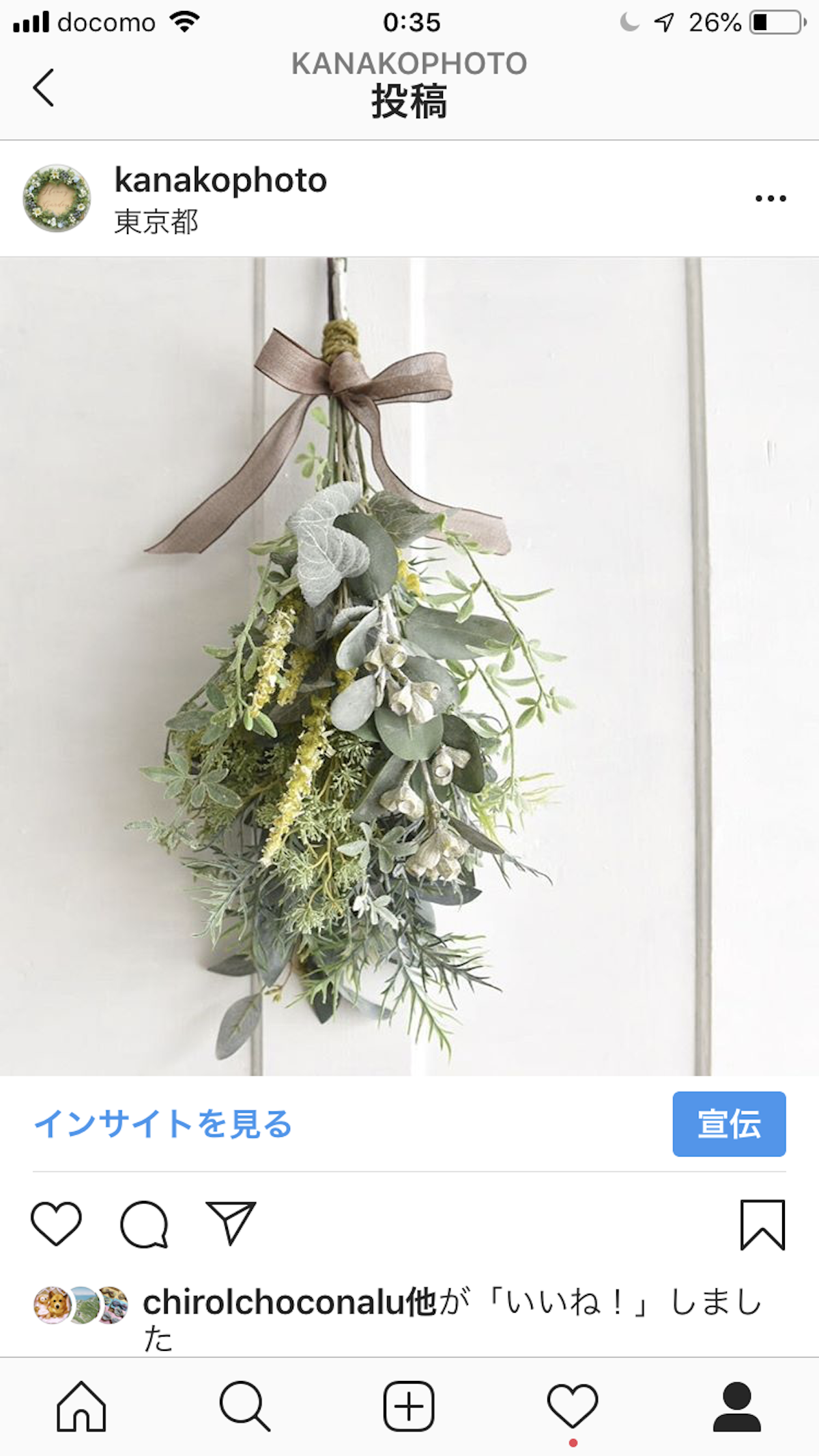Tap the blue 宣伝 promote button

pyautogui.click(x=728, y=1124)
